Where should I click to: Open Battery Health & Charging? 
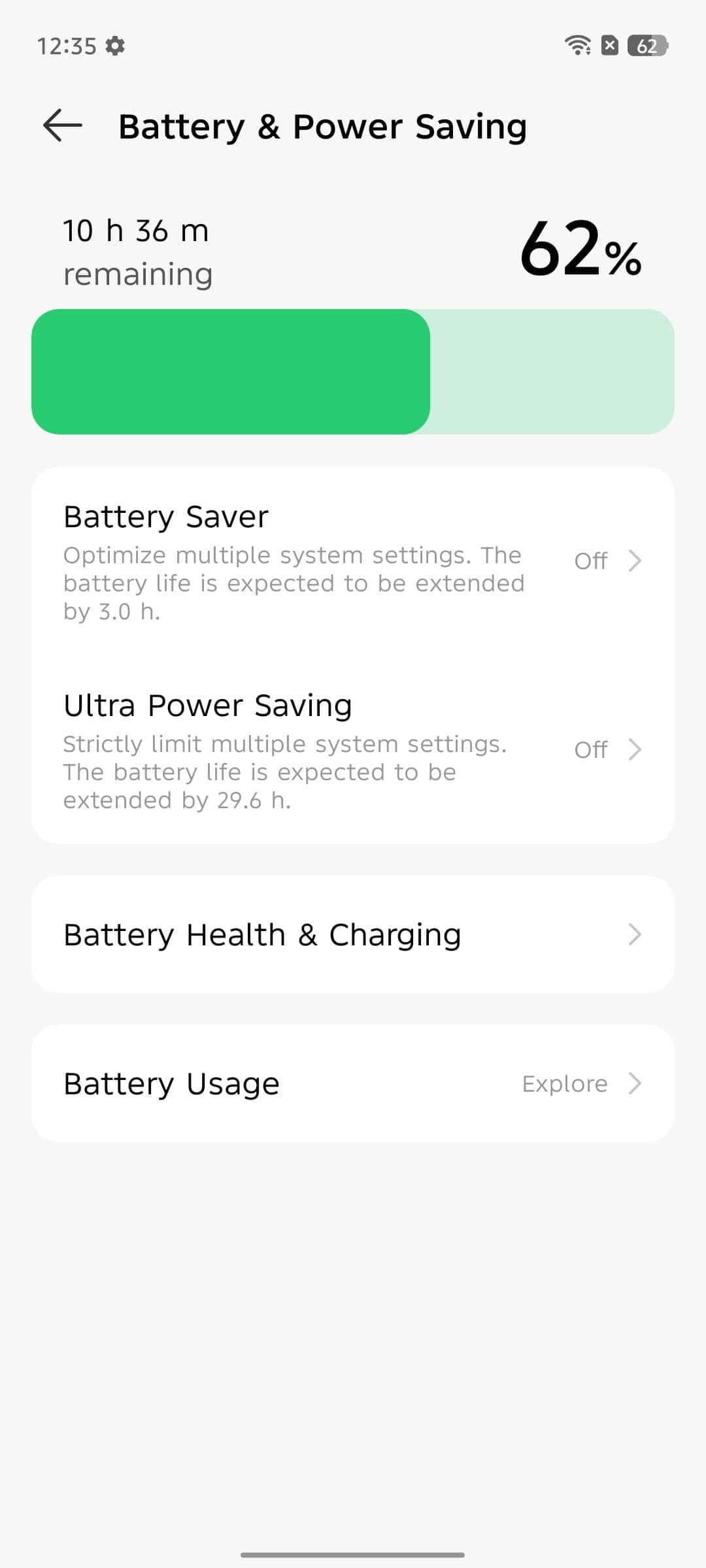[353, 934]
